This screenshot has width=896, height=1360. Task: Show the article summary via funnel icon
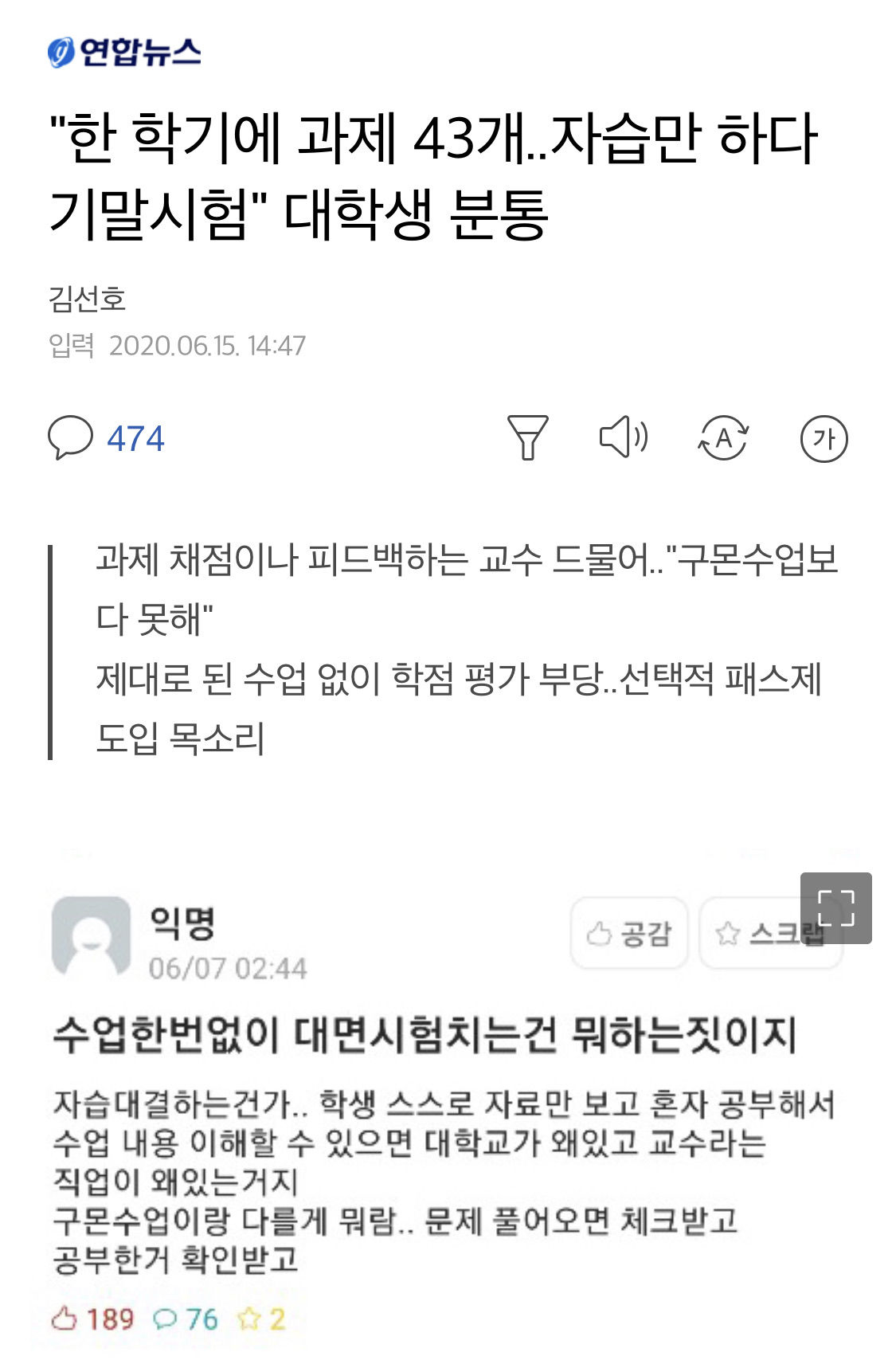527,437
